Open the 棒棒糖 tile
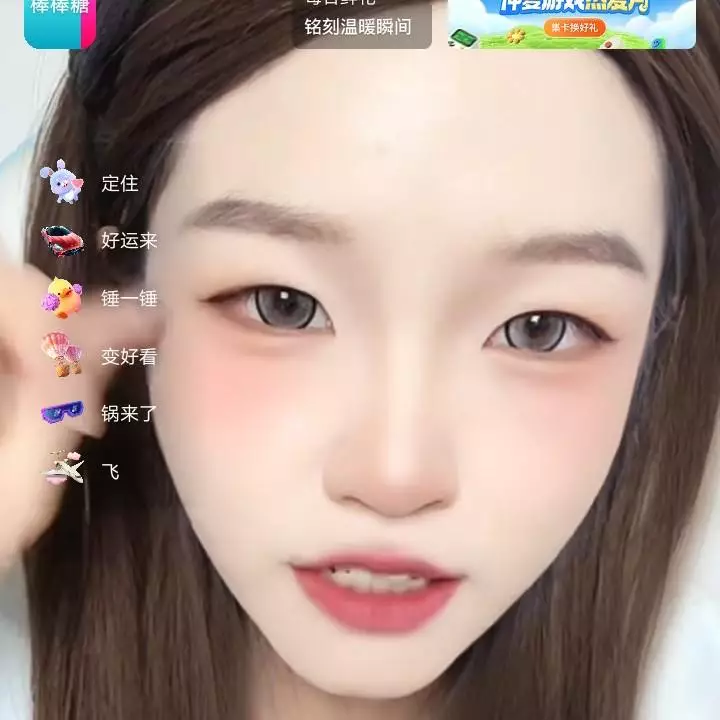 click(59, 22)
